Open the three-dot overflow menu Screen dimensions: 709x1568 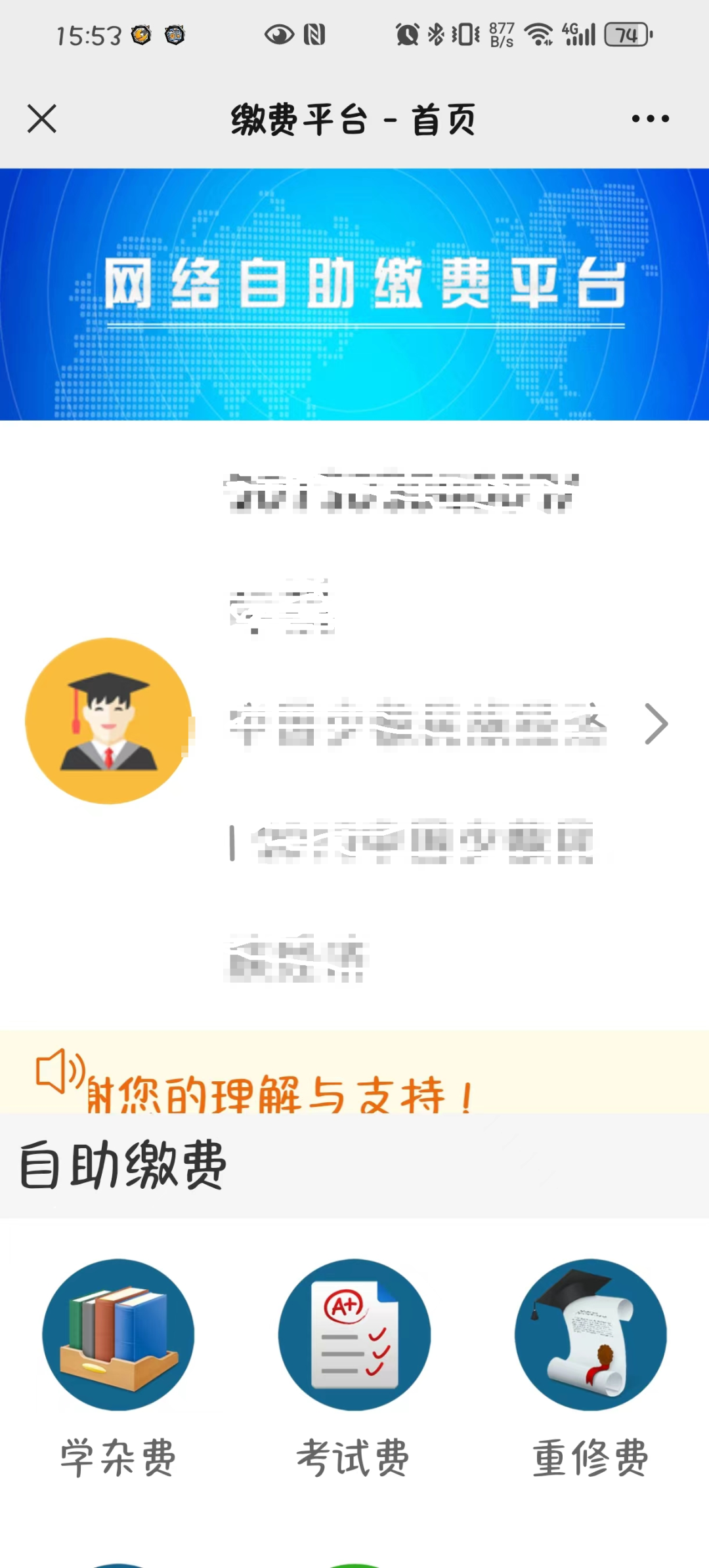click(650, 119)
